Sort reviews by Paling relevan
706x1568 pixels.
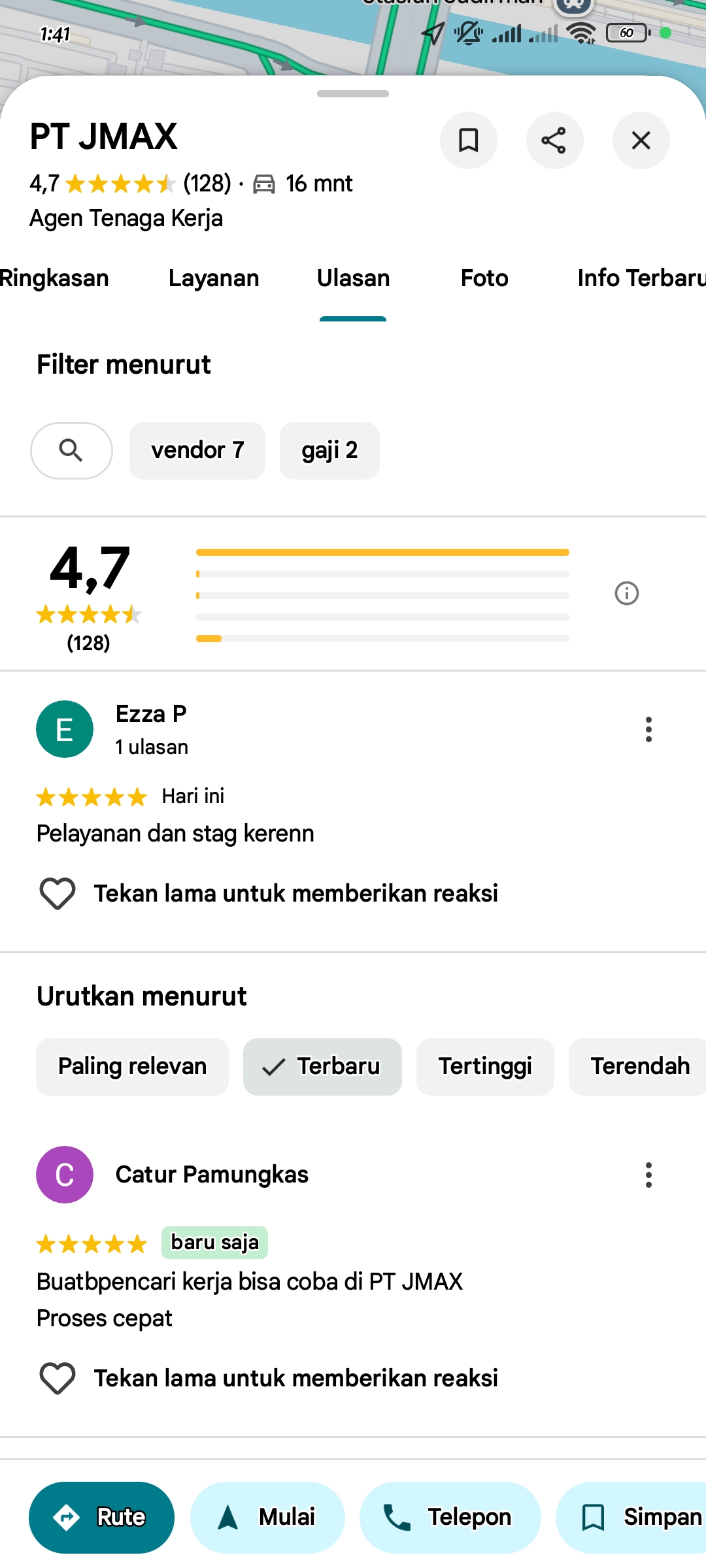click(x=132, y=1066)
